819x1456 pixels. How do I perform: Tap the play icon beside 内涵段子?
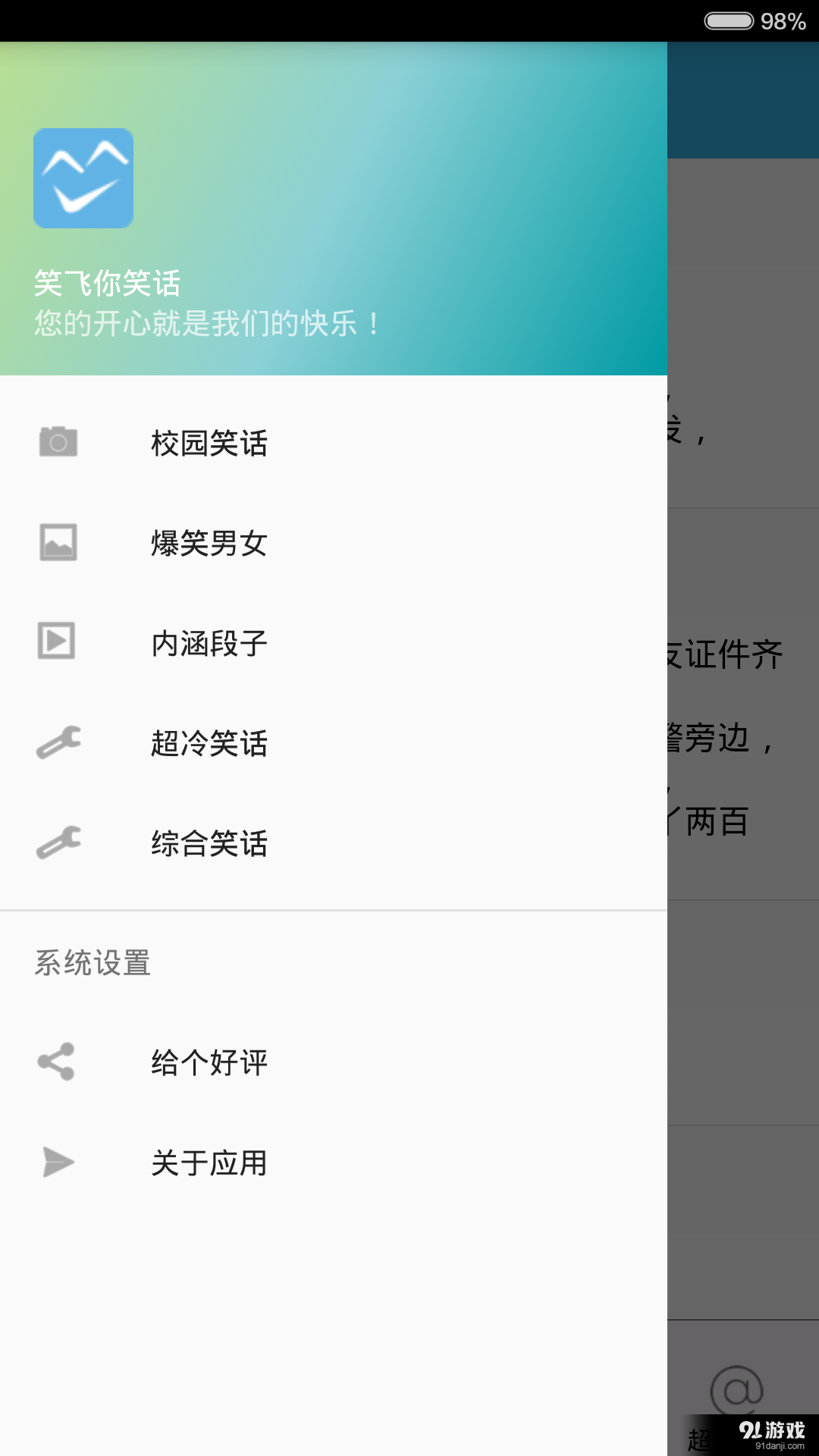pos(58,642)
